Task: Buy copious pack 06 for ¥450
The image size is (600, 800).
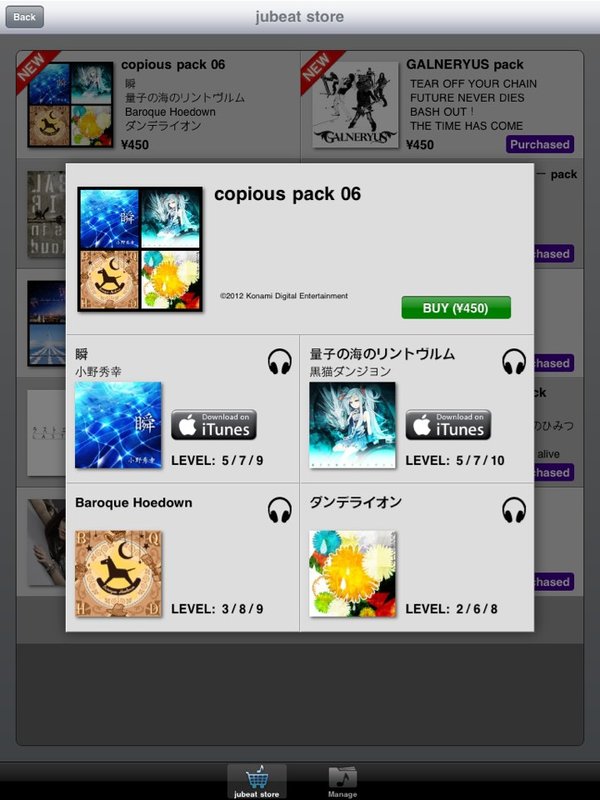Action: (x=455, y=308)
